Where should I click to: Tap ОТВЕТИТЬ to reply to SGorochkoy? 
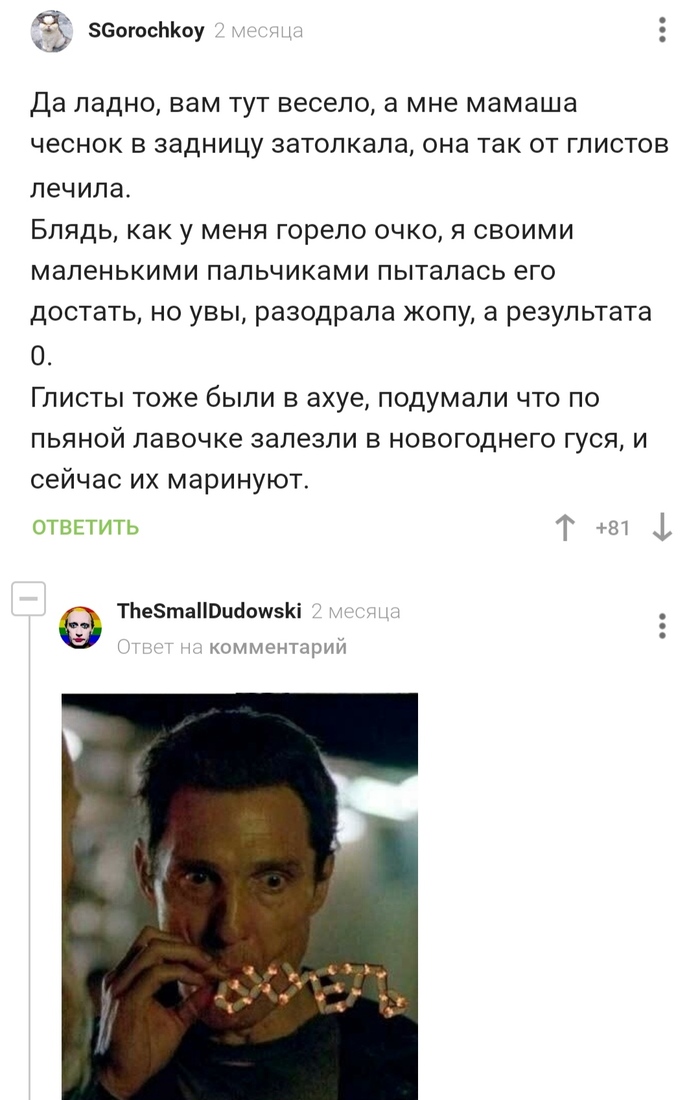tap(85, 527)
